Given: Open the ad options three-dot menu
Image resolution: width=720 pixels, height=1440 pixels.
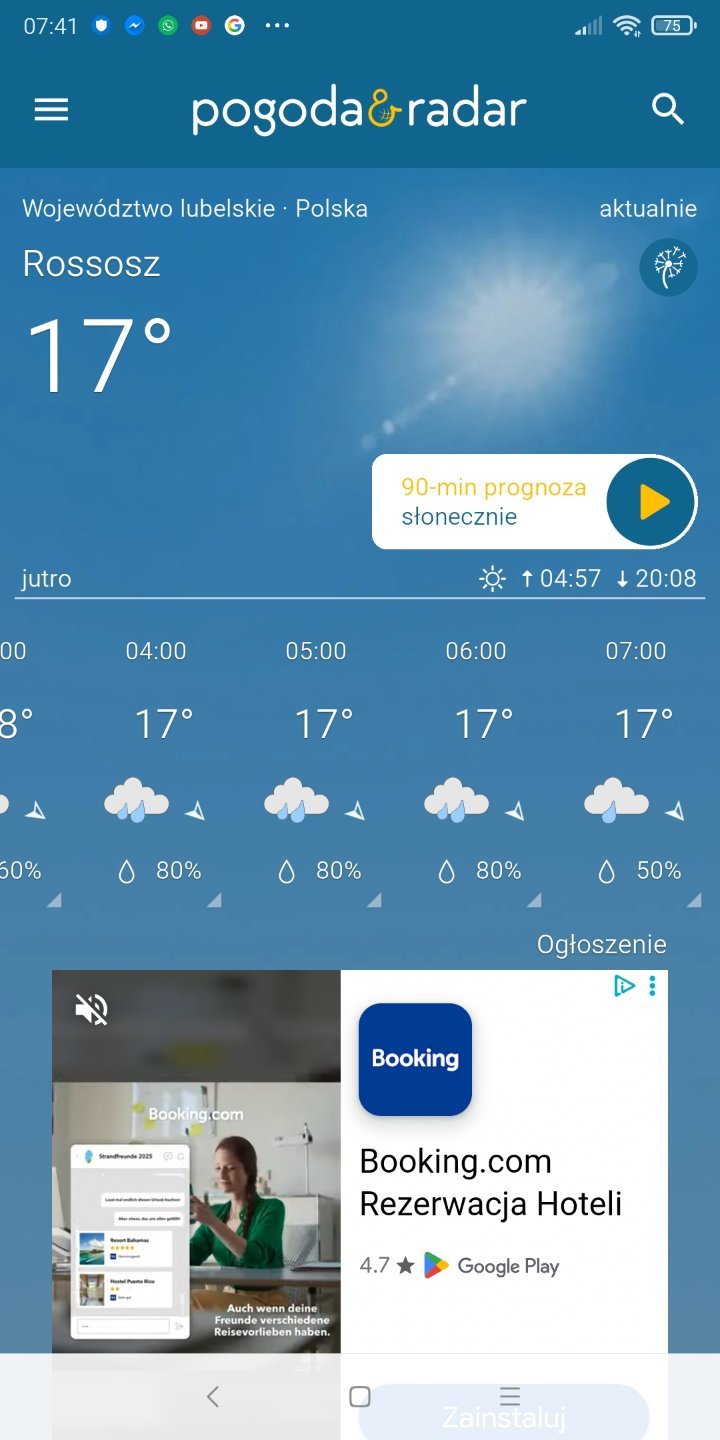Looking at the screenshot, I should 653,987.
